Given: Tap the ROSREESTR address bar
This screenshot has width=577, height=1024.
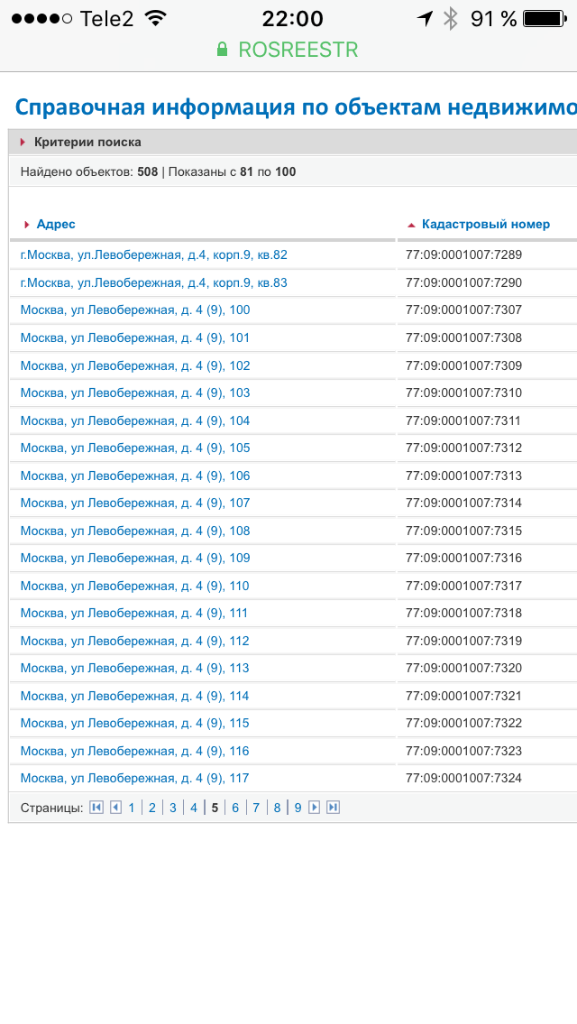Looking at the screenshot, I should click(288, 50).
